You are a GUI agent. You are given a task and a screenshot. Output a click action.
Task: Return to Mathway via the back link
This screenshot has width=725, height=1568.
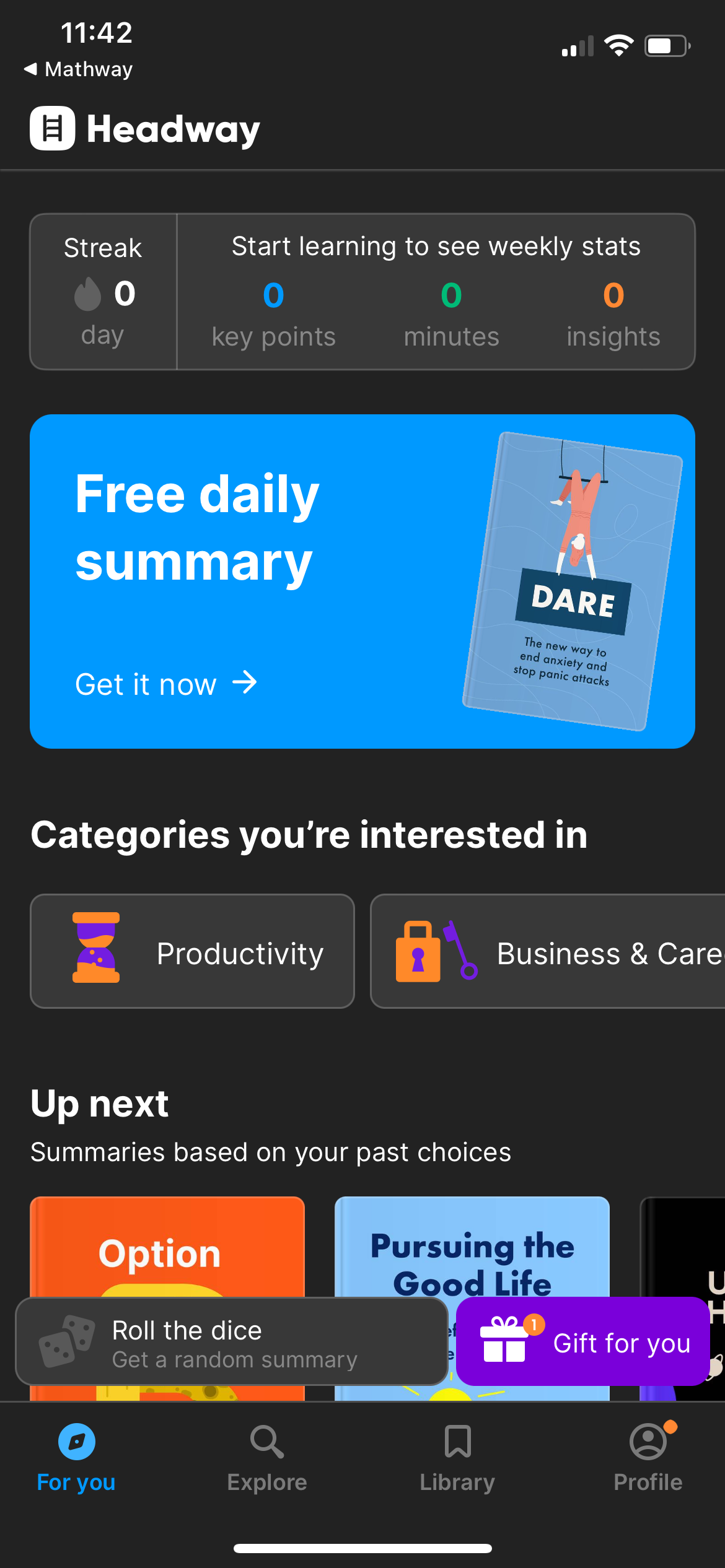(x=79, y=68)
